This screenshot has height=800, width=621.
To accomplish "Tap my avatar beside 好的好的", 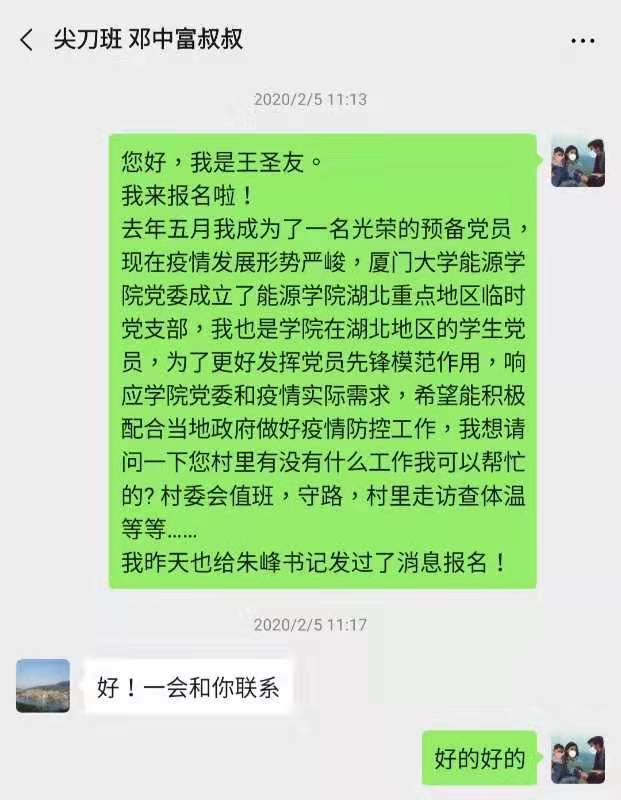I will tap(577, 757).
